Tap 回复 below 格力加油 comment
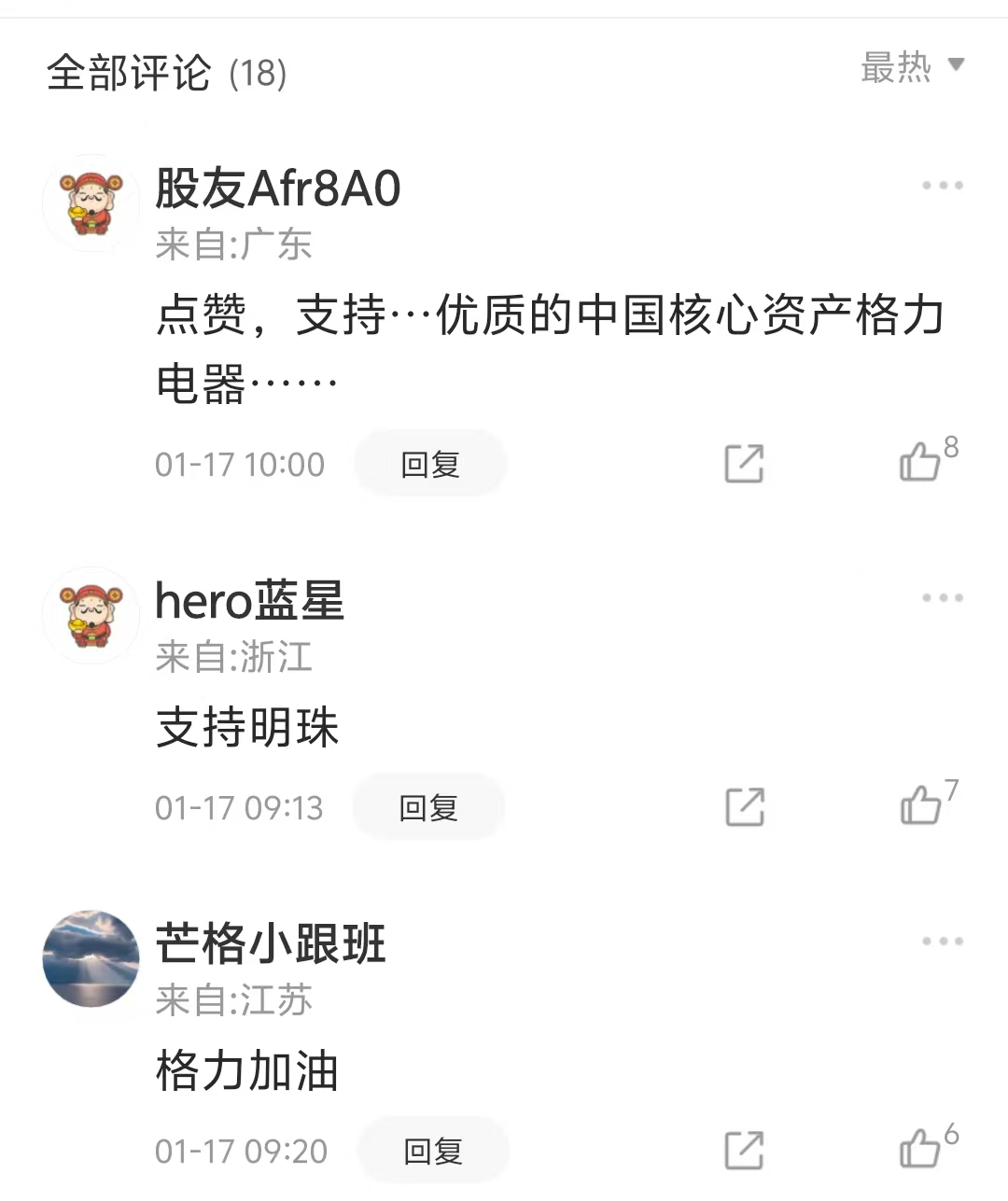The image size is (1008, 1201). tap(432, 1150)
